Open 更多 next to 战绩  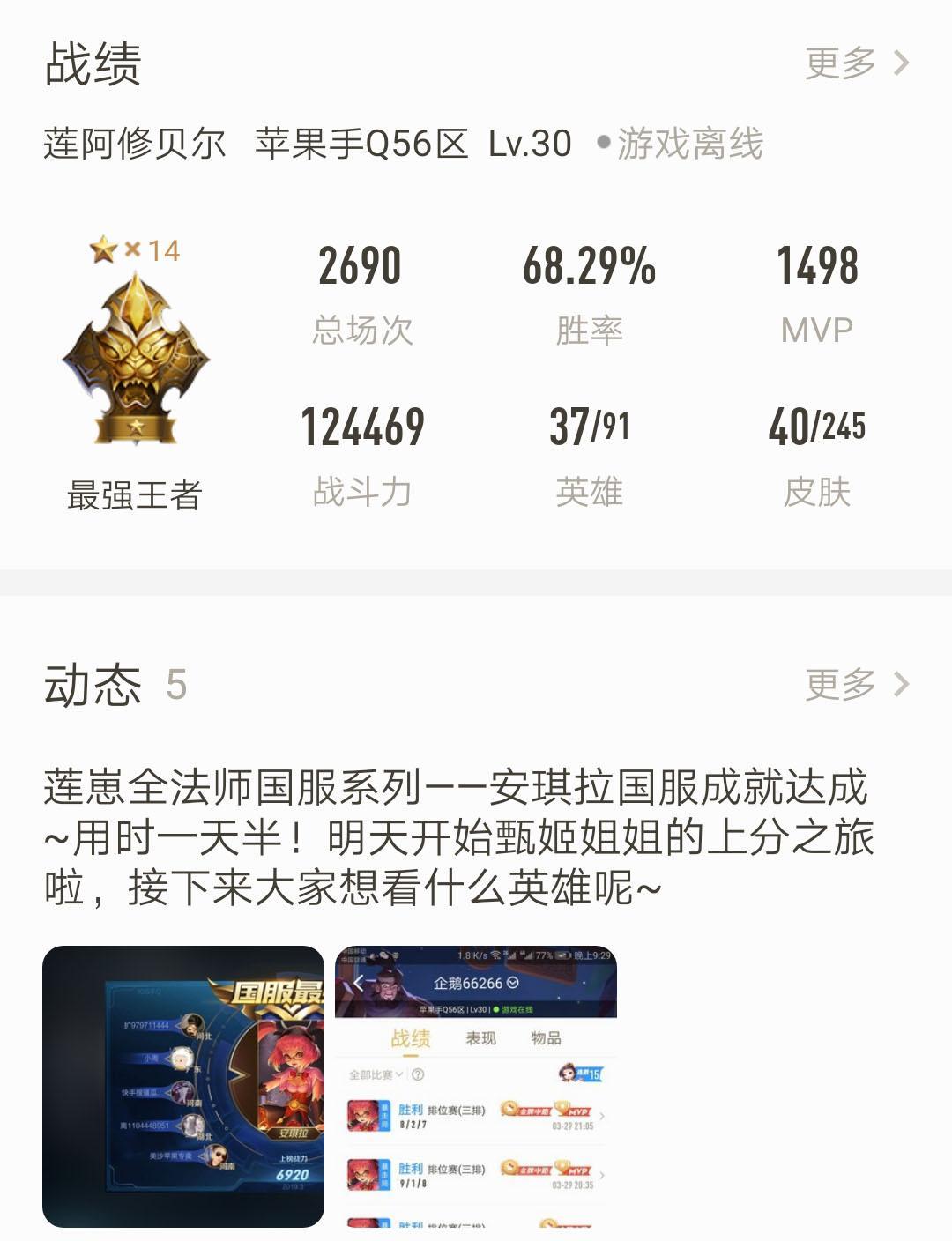pyautogui.click(x=856, y=63)
